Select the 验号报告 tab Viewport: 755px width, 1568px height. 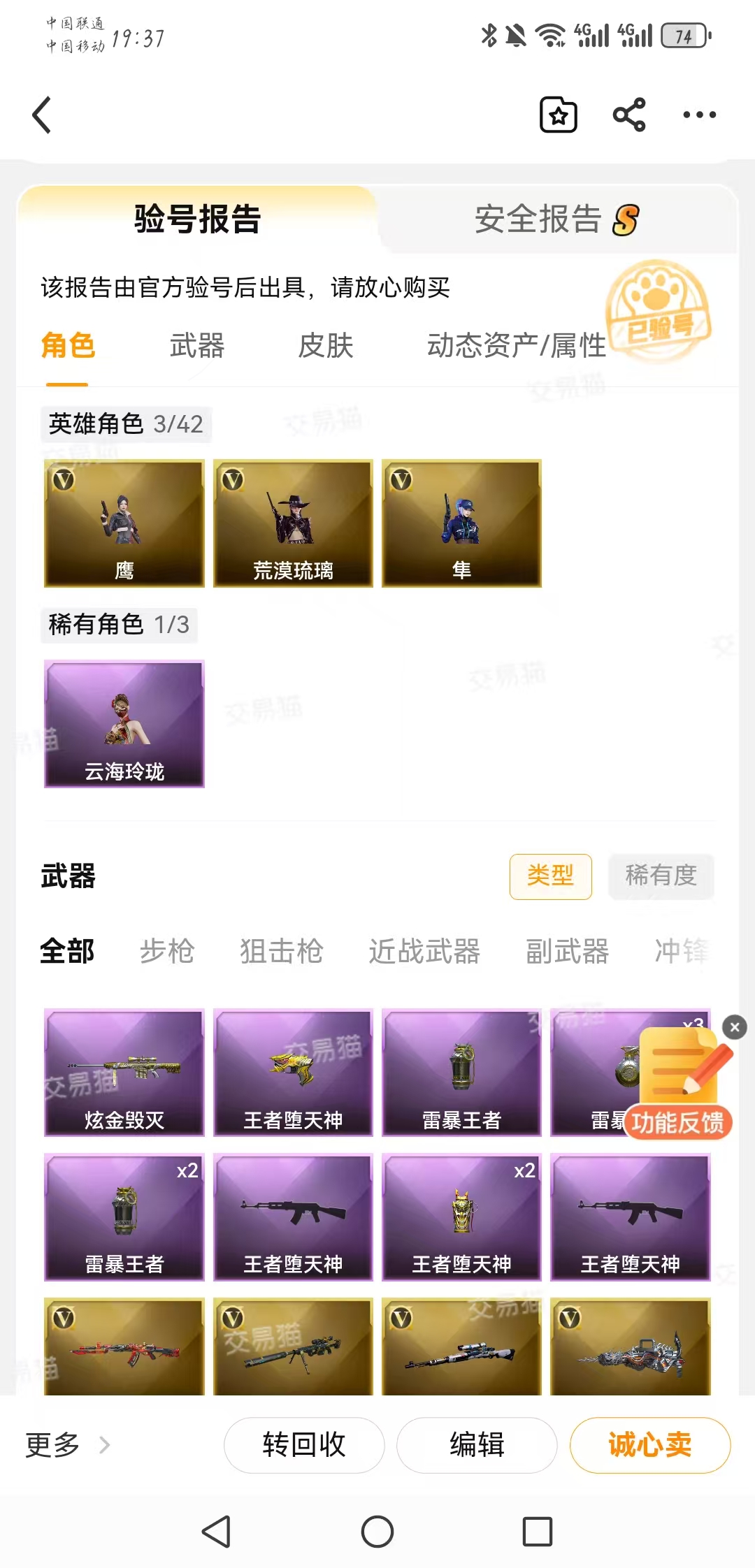coord(198,219)
